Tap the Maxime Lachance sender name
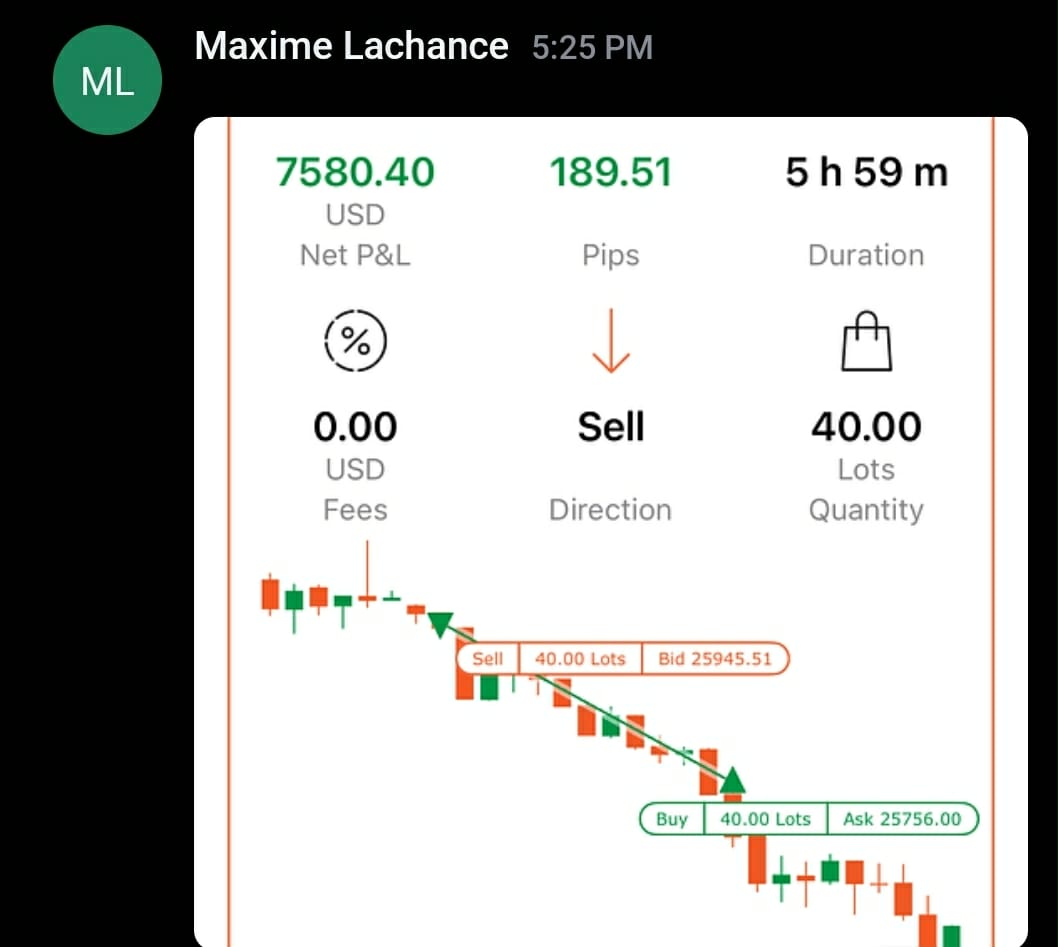This screenshot has height=947, width=1058. click(351, 46)
